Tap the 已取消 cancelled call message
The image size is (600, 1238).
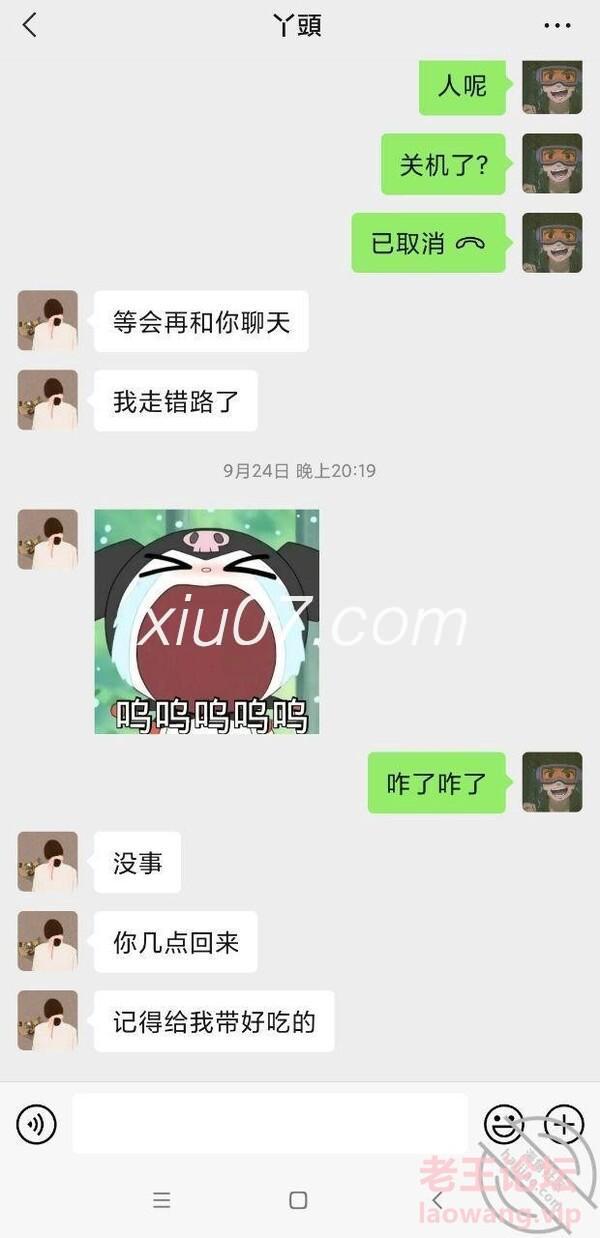[x=428, y=243]
